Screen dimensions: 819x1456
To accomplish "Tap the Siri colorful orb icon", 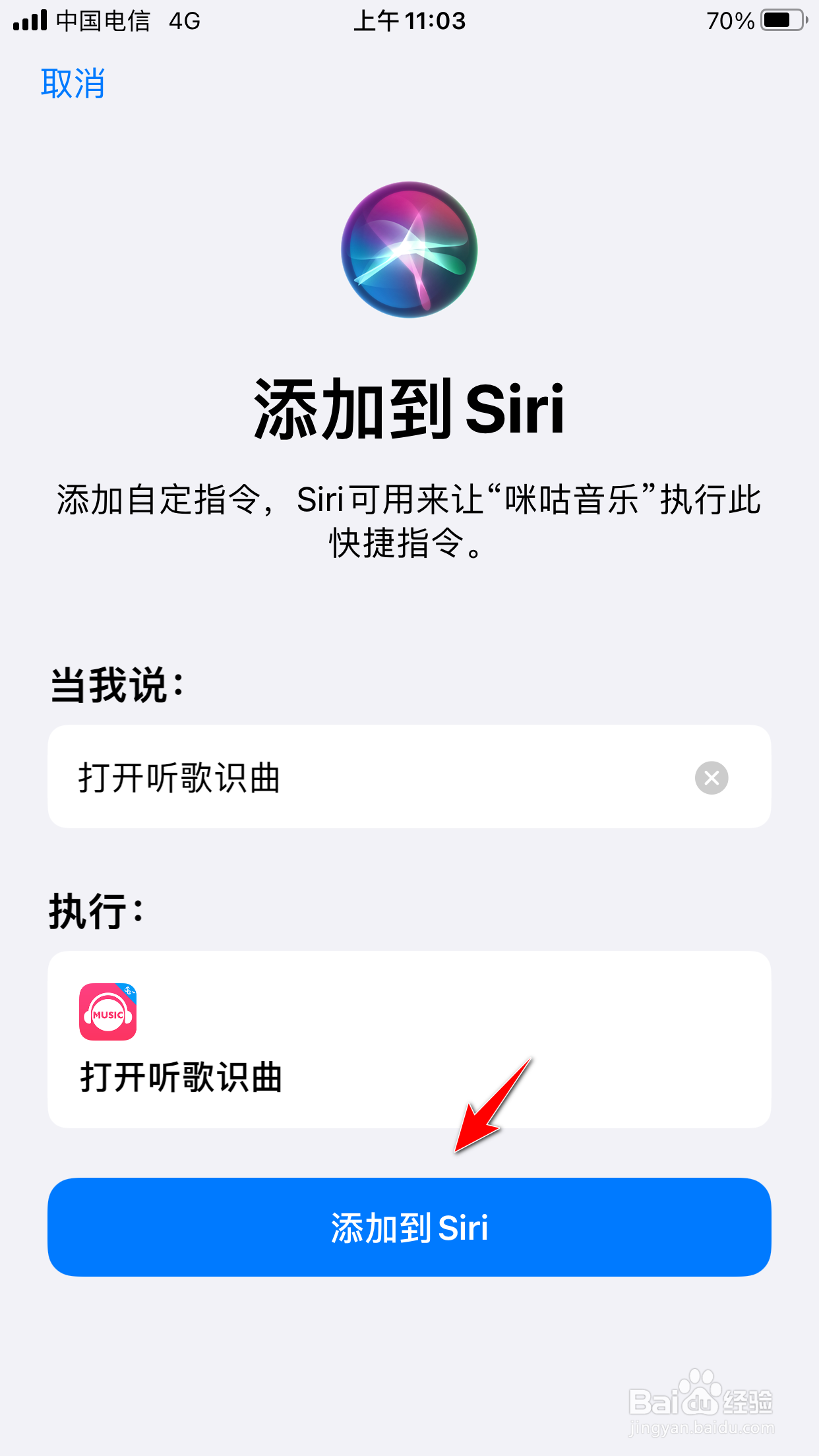I will pyautogui.click(x=409, y=251).
